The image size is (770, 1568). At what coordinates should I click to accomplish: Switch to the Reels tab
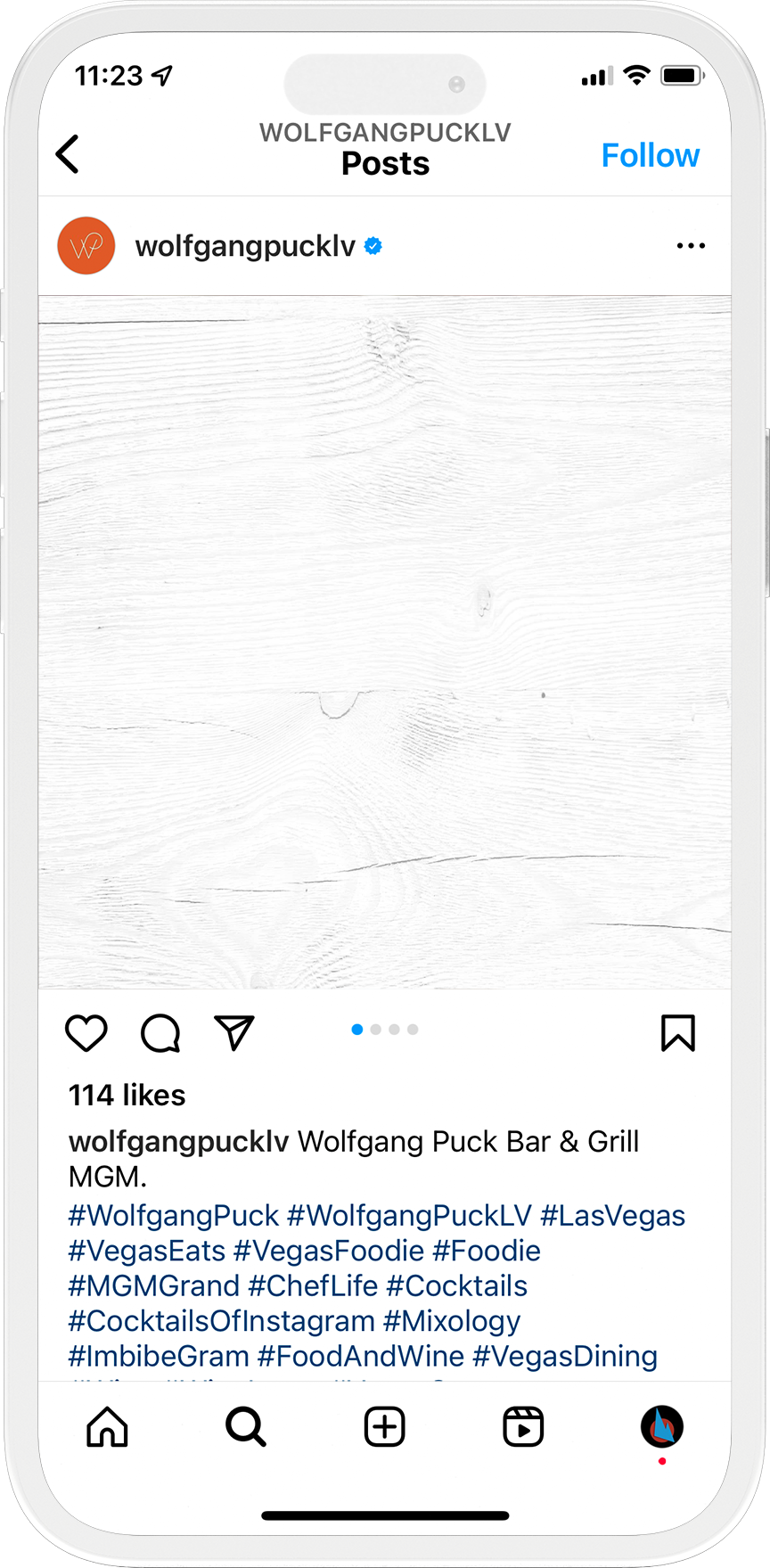click(523, 1426)
